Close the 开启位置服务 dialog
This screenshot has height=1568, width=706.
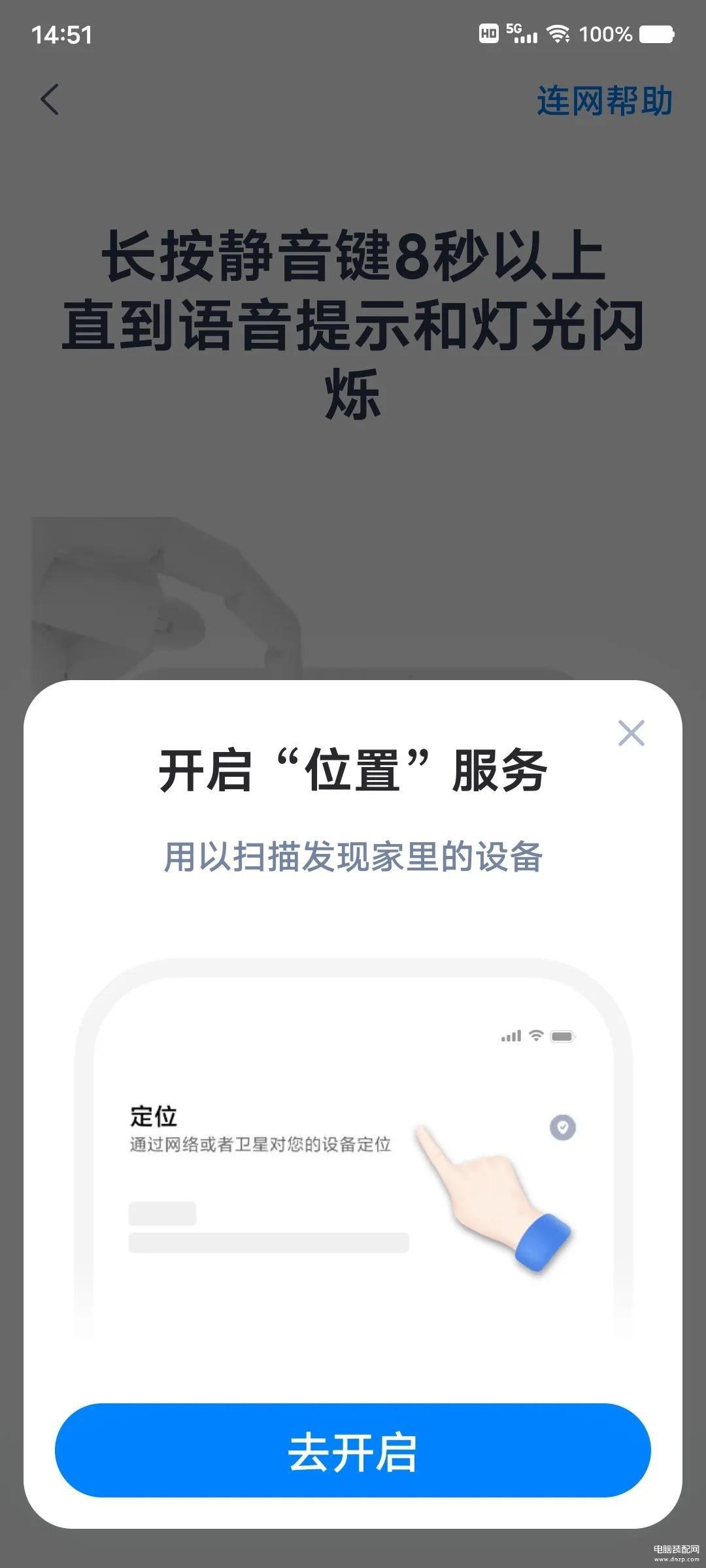pos(631,733)
